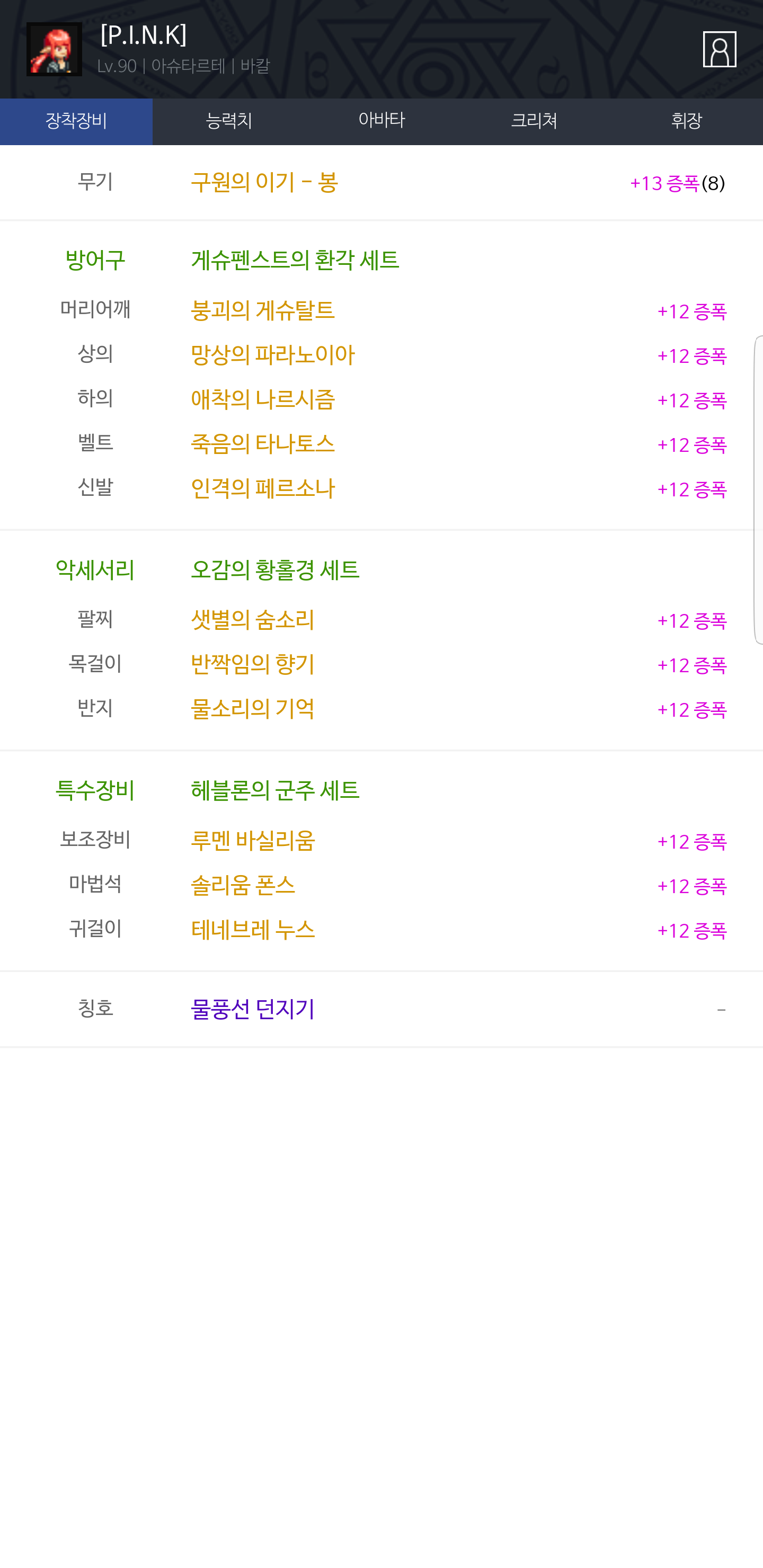Open the 망상의 파라노이아 item

point(272,355)
